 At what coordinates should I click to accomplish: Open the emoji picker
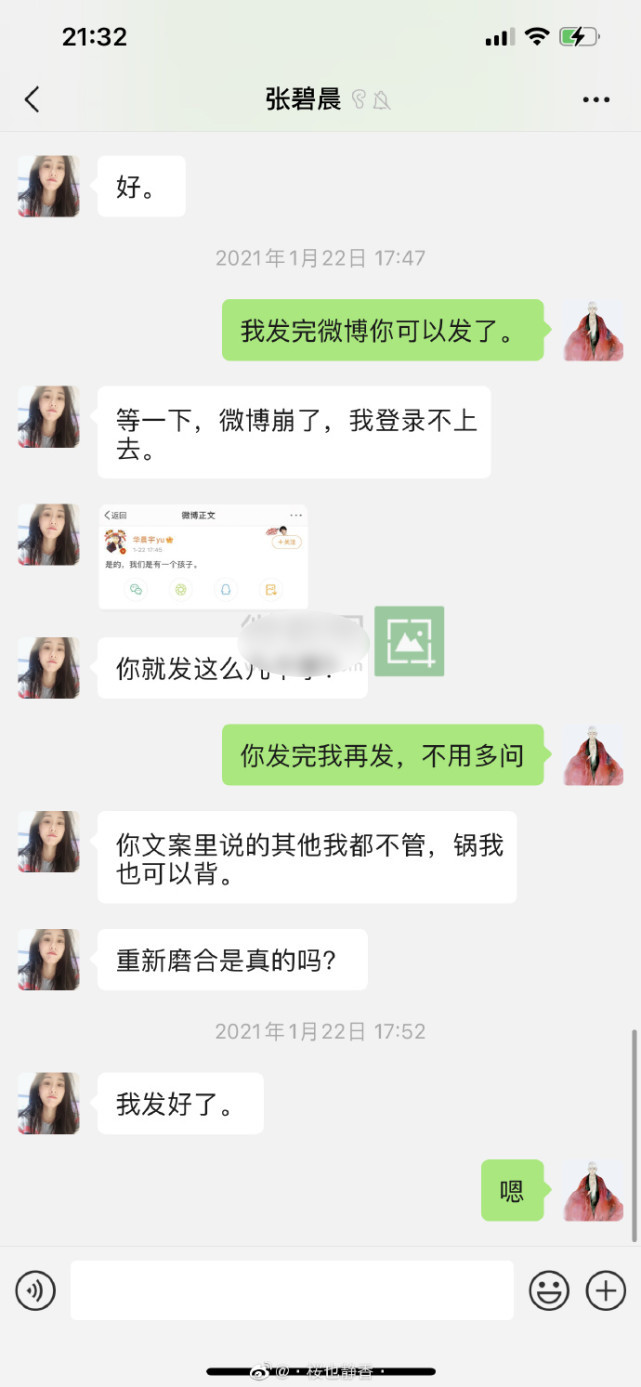(549, 1291)
